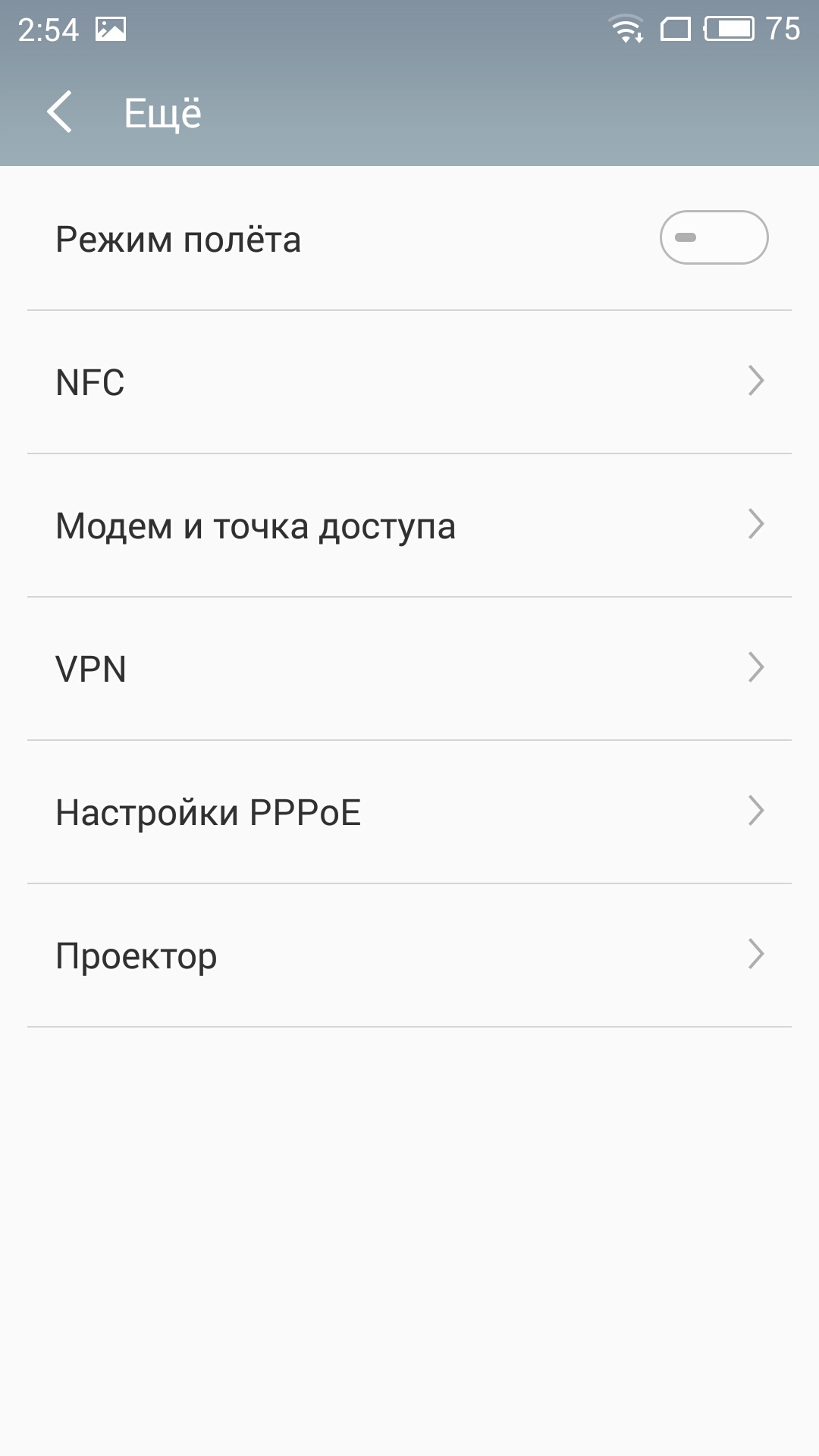Viewport: 819px width, 1456px height.
Task: Open NFC settings
Action: tap(409, 382)
